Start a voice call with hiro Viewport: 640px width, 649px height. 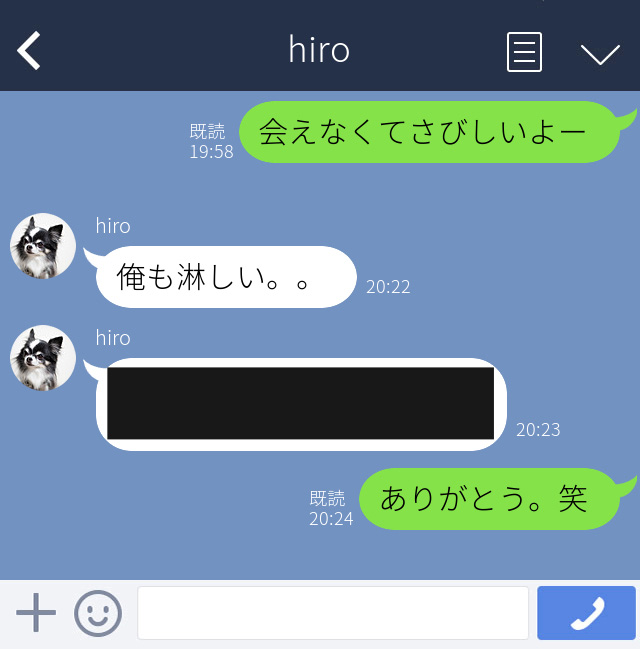pos(586,613)
